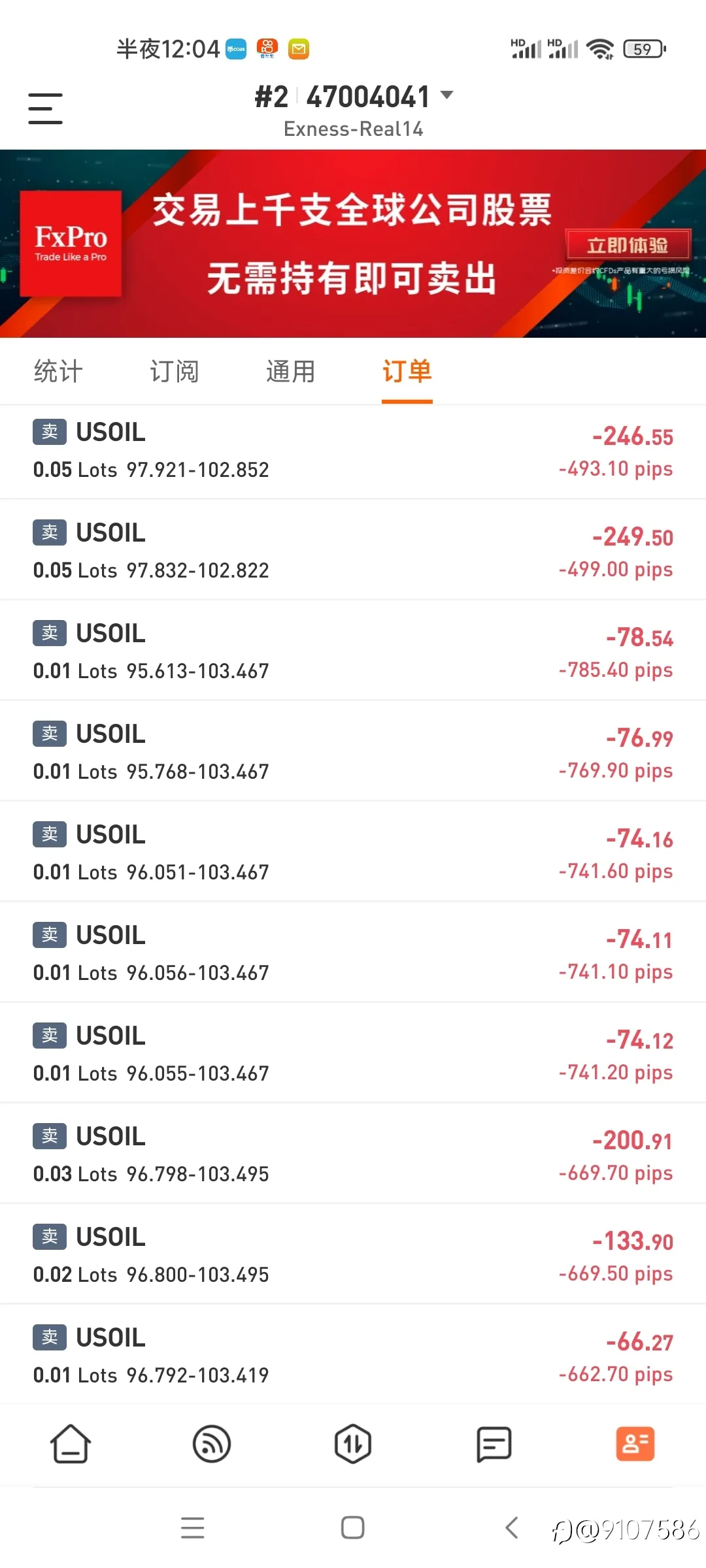Viewport: 706px width, 1568px height.
Task: Go to the home tab in bottom navigation
Action: pos(71,1443)
